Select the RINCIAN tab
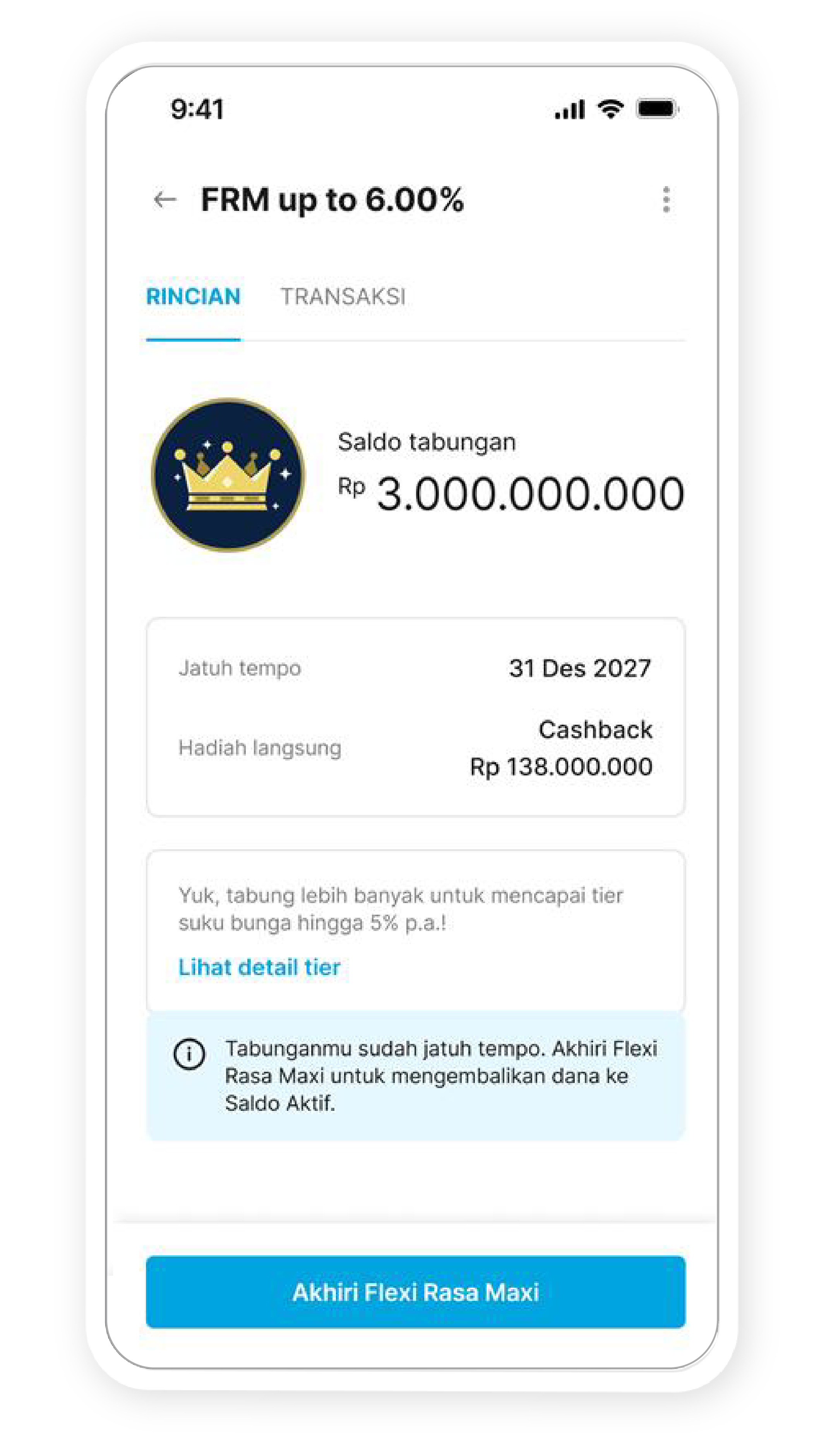819x1456 pixels. pos(193,297)
